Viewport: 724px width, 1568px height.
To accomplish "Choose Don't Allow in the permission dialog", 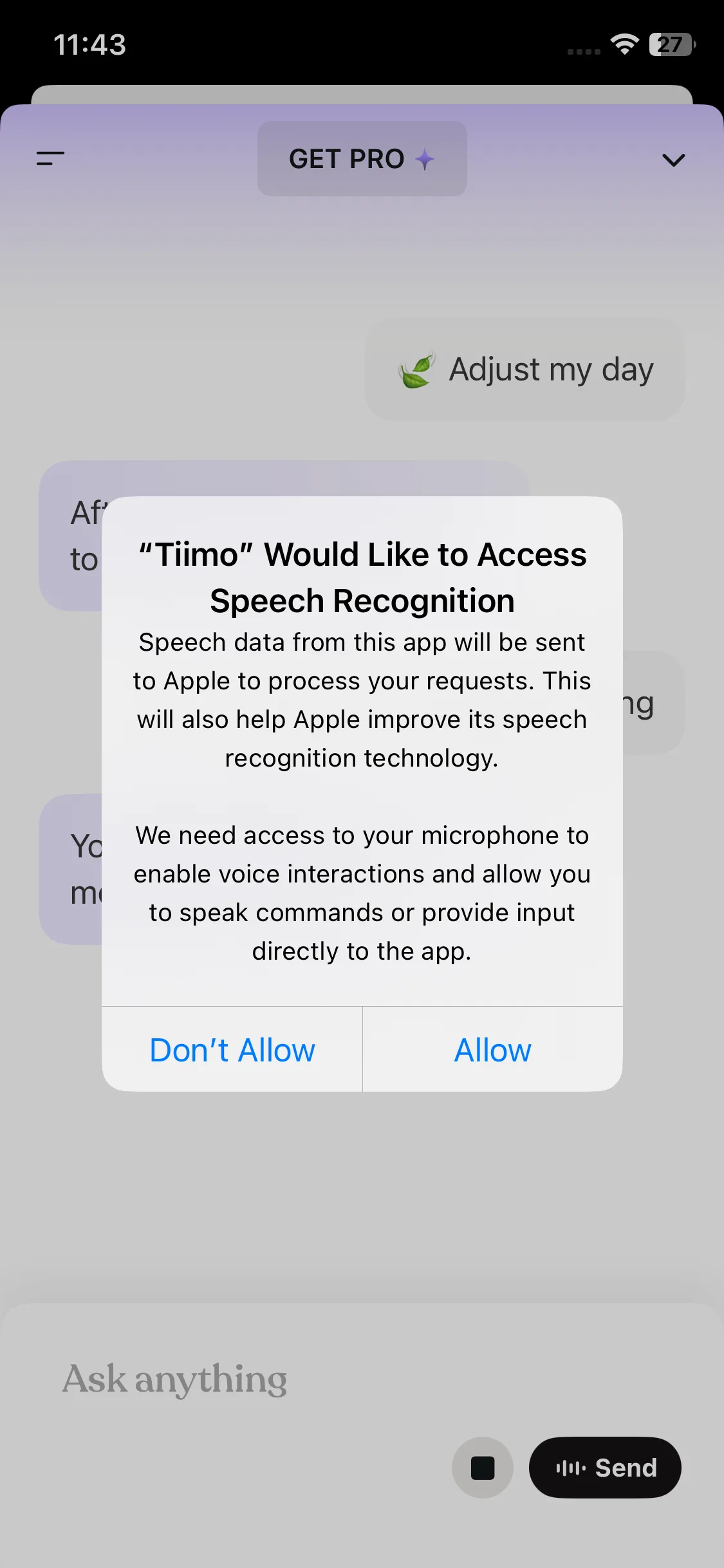I will point(232,1050).
